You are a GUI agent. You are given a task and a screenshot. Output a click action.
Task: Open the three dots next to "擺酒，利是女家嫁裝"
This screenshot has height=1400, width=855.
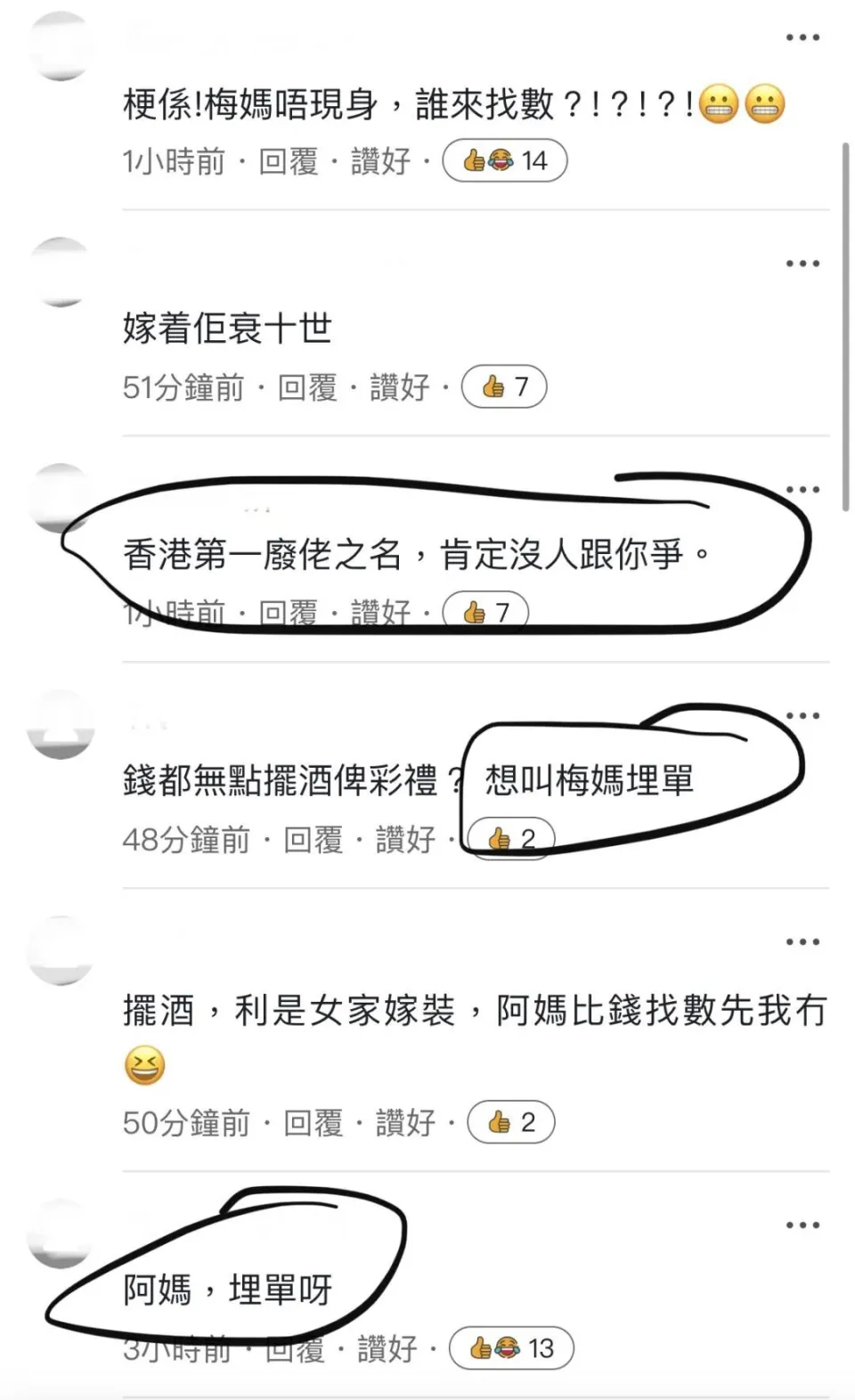[x=802, y=942]
